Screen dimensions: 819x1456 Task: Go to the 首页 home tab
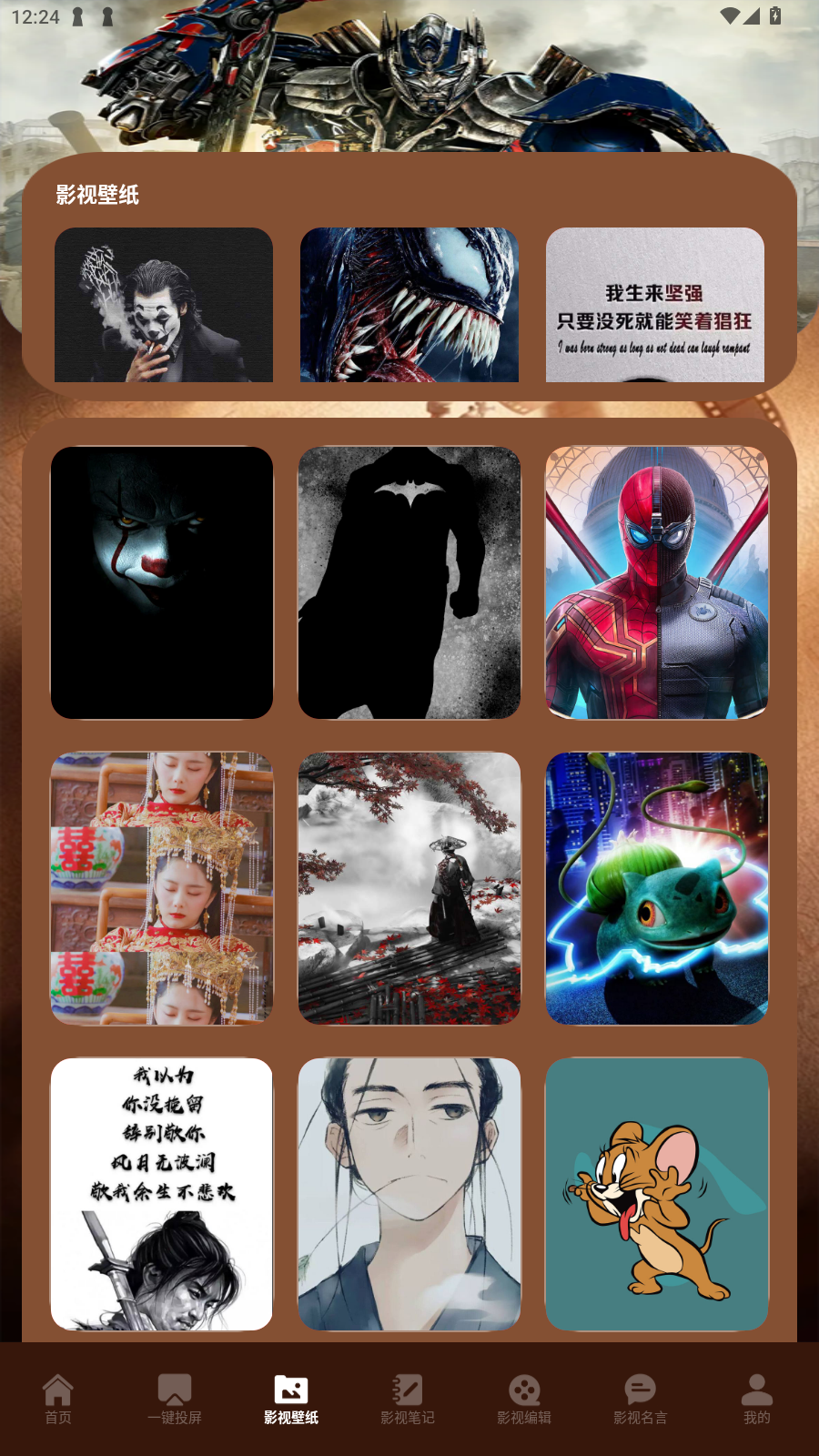pos(58,1400)
